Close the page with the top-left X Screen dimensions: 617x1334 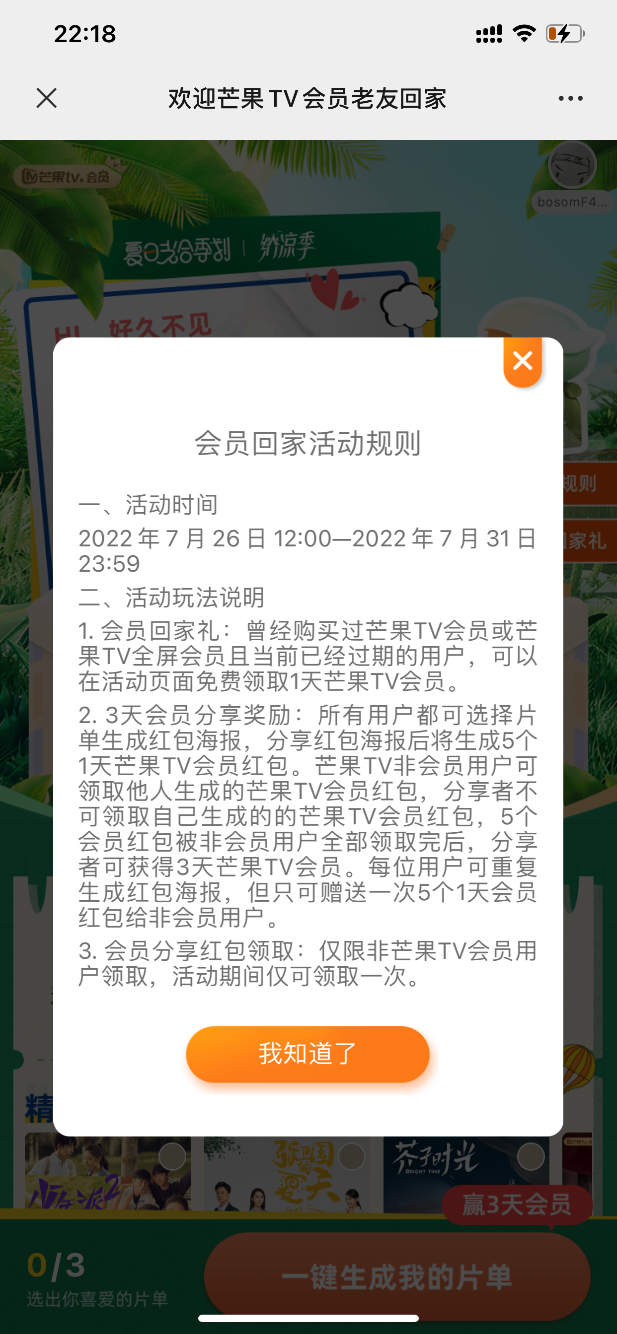[x=47, y=98]
